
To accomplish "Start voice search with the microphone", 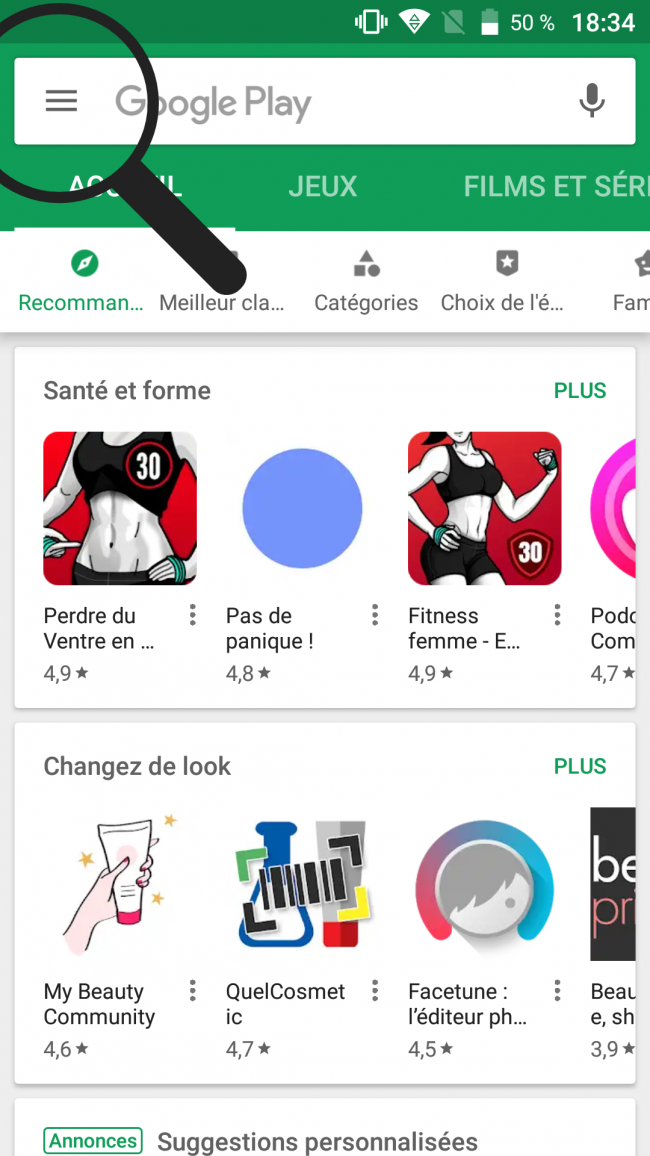I will point(592,101).
